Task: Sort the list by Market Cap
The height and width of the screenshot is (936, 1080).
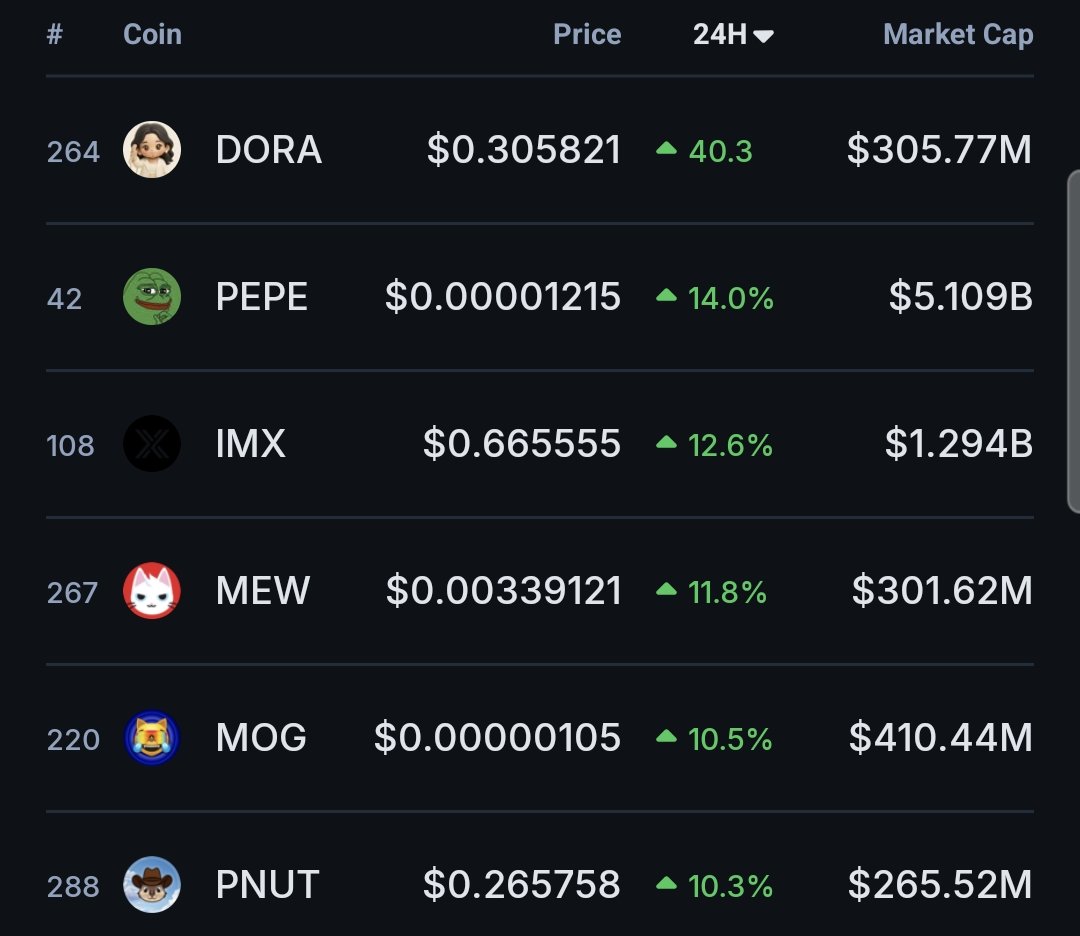Action: pos(957,35)
